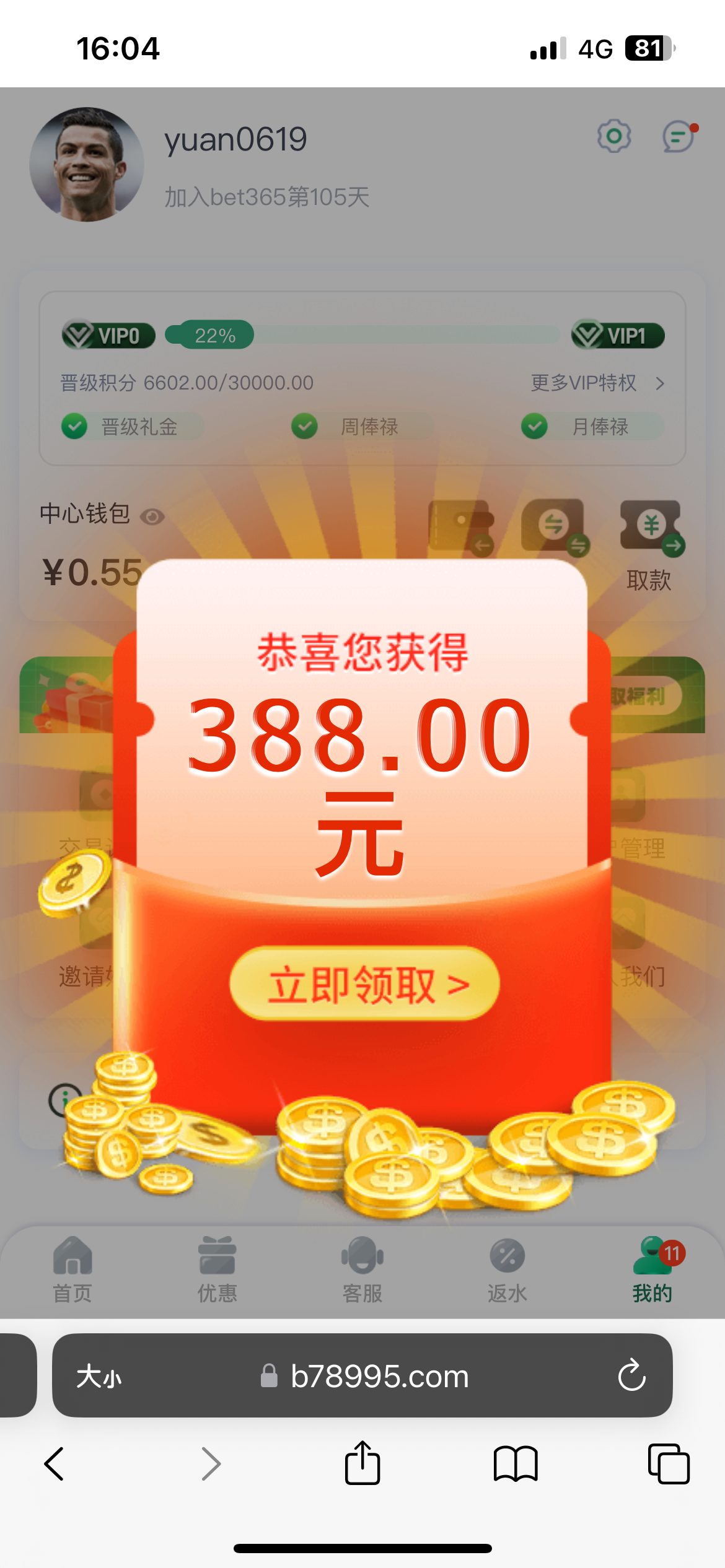Go back in the browser
Screen dimensions: 725x1568
(55, 1464)
